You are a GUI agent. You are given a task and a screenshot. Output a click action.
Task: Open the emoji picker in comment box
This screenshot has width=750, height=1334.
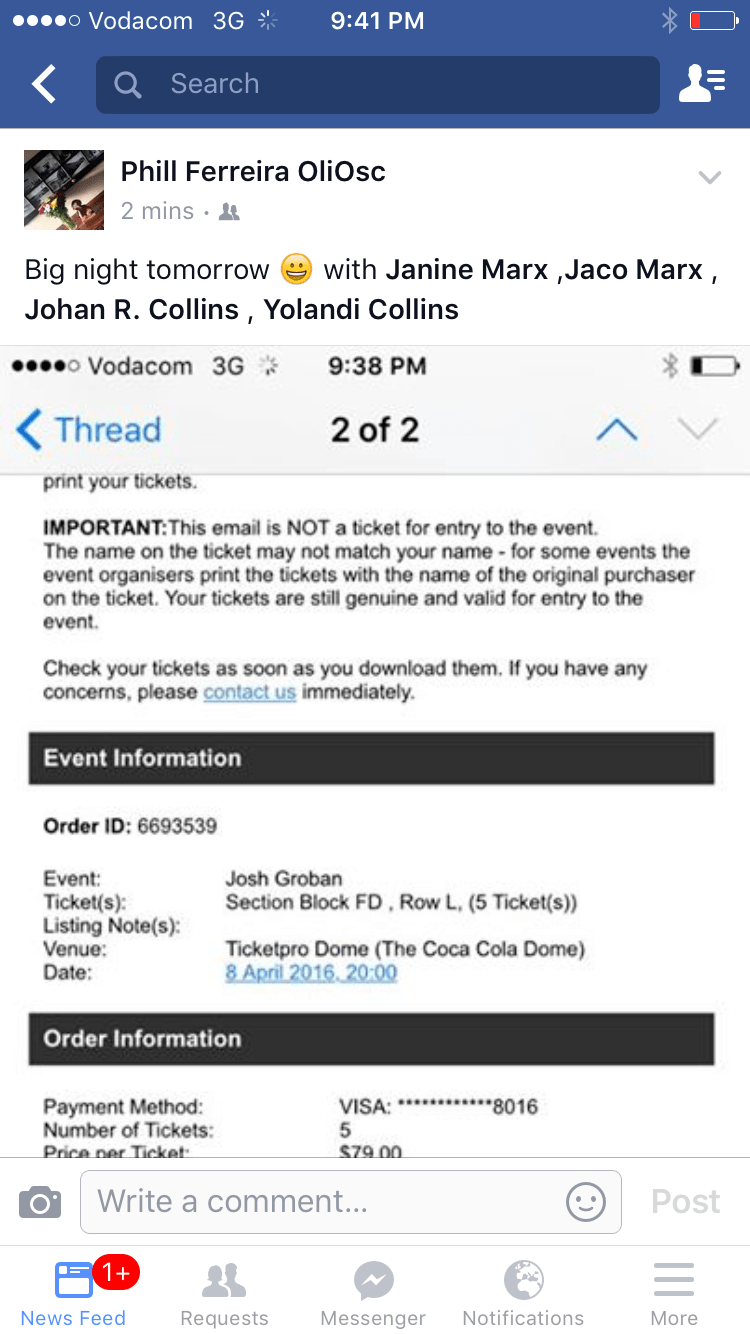tap(586, 1202)
